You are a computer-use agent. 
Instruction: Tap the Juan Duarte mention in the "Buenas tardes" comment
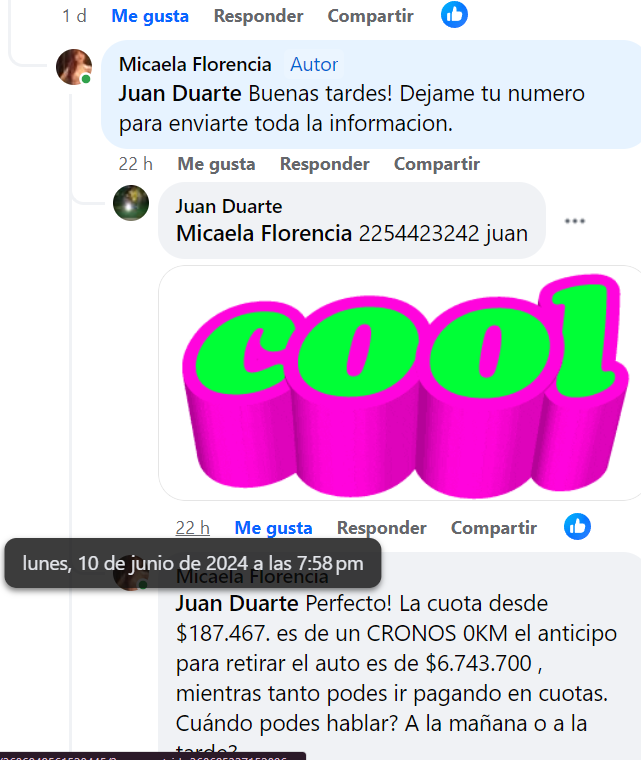[180, 94]
